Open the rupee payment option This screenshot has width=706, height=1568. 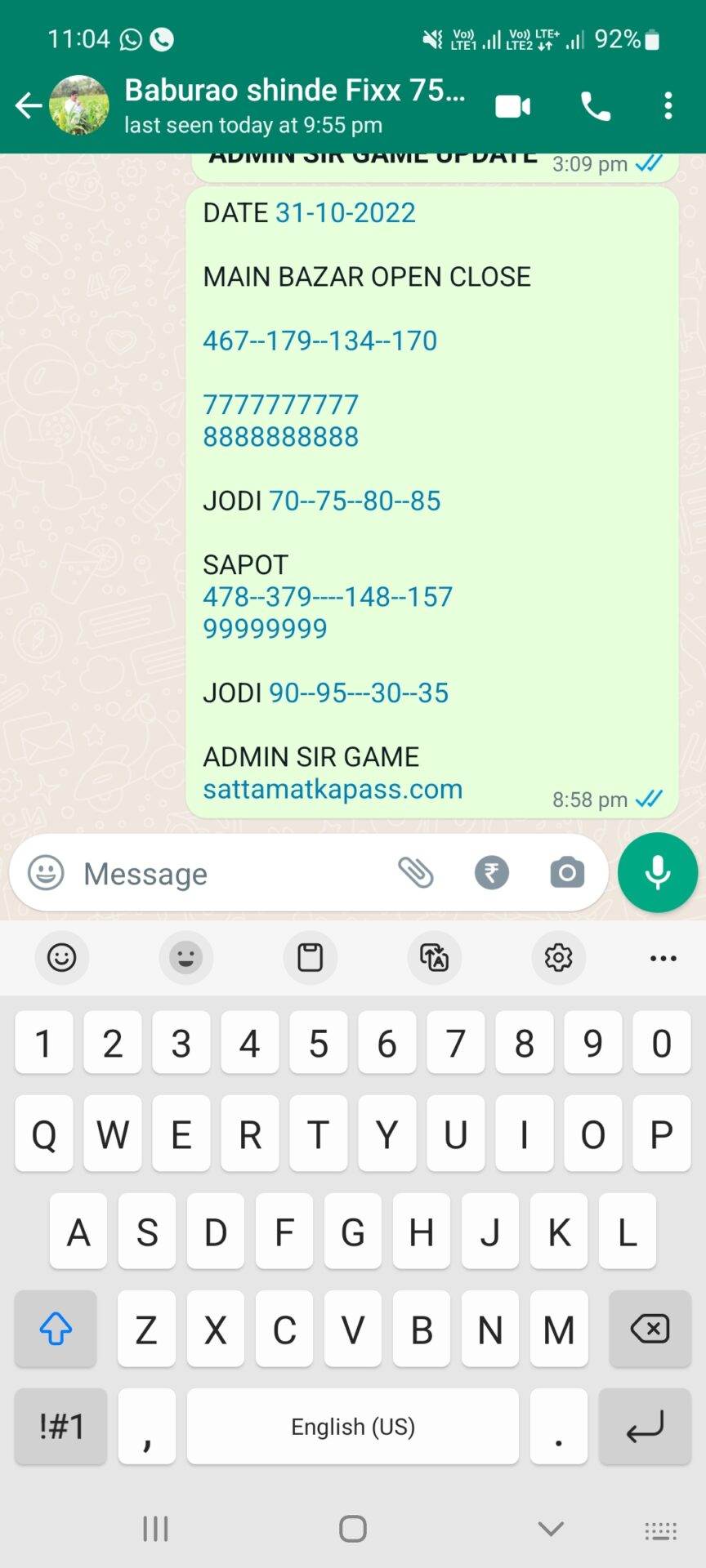point(492,873)
